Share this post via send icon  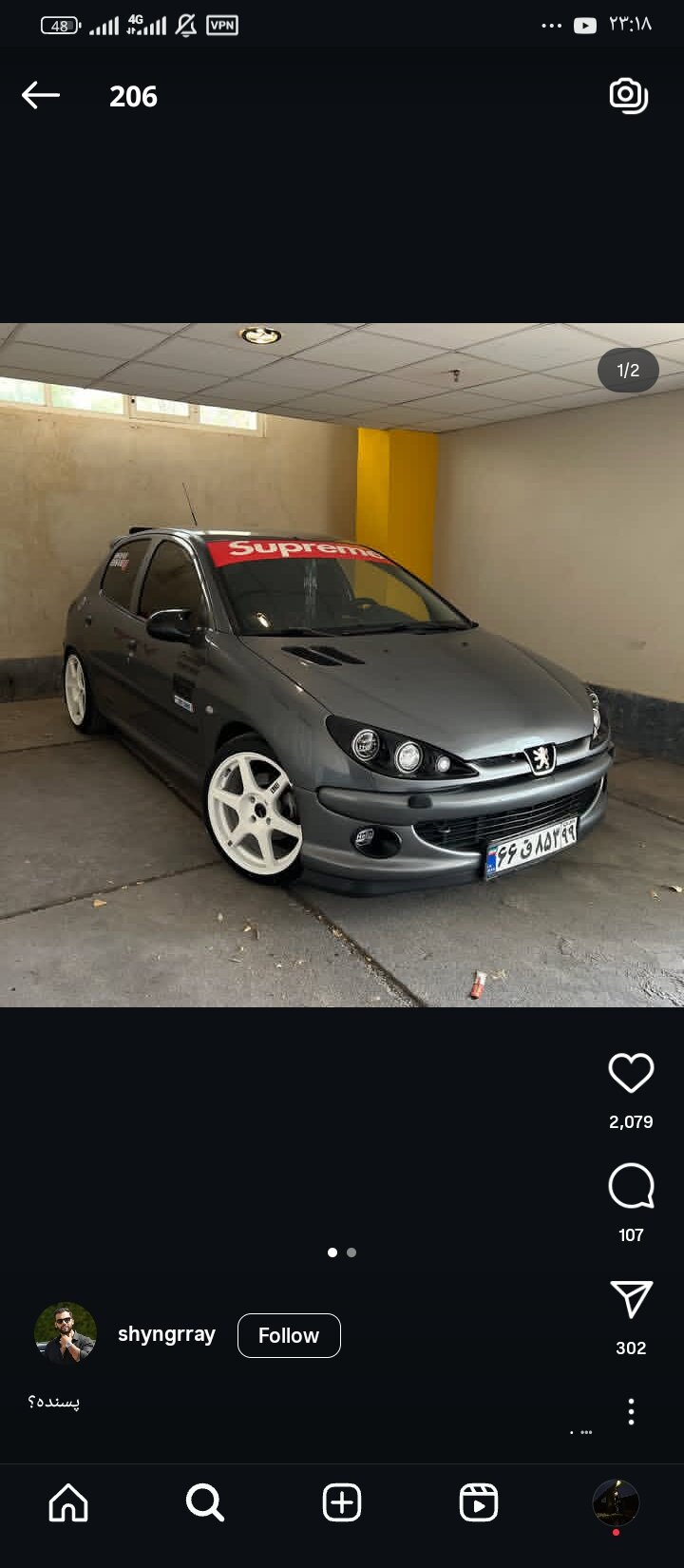click(x=631, y=1300)
